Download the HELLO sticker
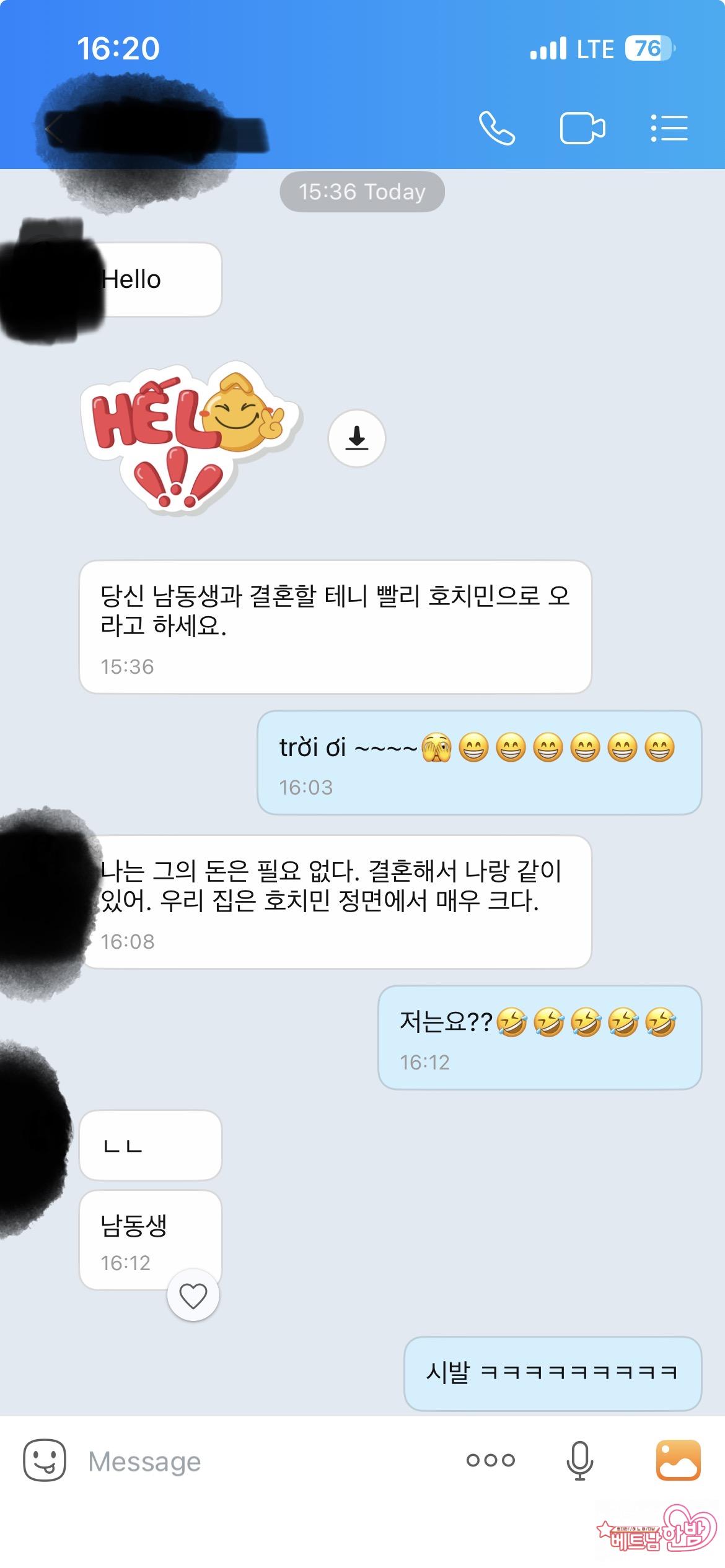This screenshot has width=725, height=1568. 356,438
